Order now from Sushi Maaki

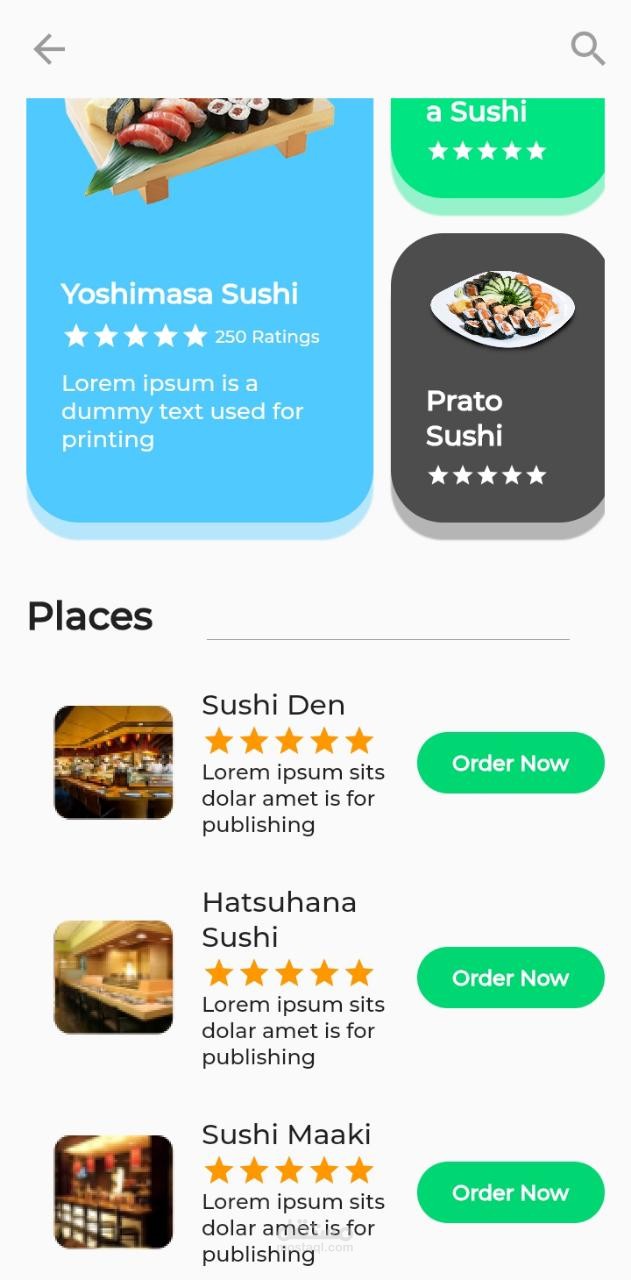tap(510, 1192)
